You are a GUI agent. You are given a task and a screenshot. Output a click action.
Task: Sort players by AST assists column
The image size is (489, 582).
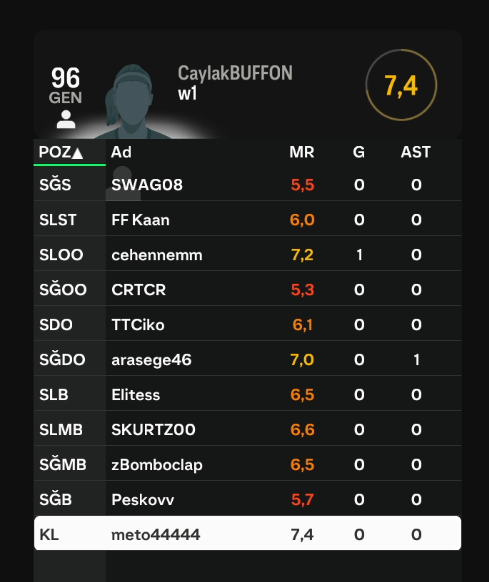[415, 152]
